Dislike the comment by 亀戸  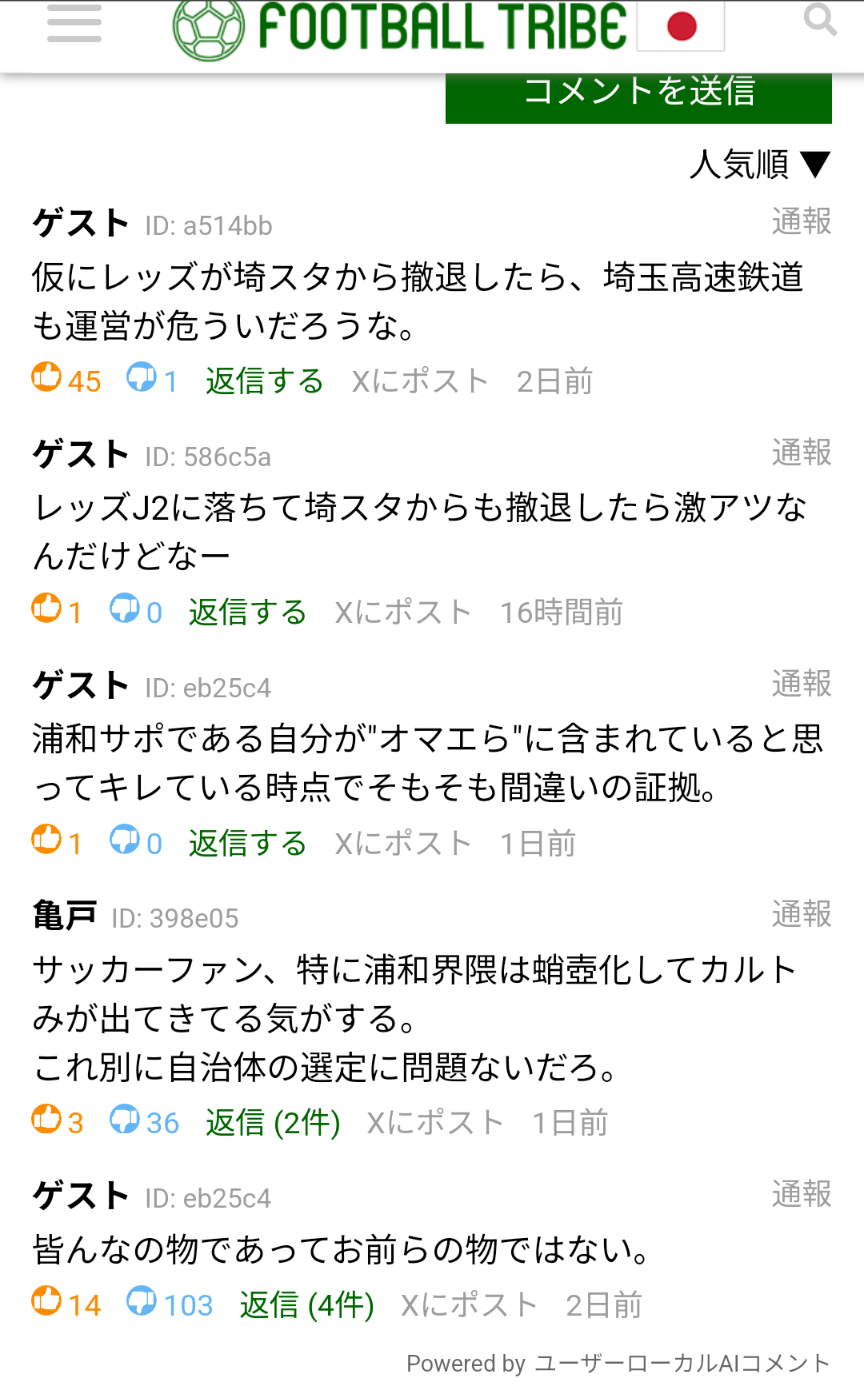(124, 1120)
